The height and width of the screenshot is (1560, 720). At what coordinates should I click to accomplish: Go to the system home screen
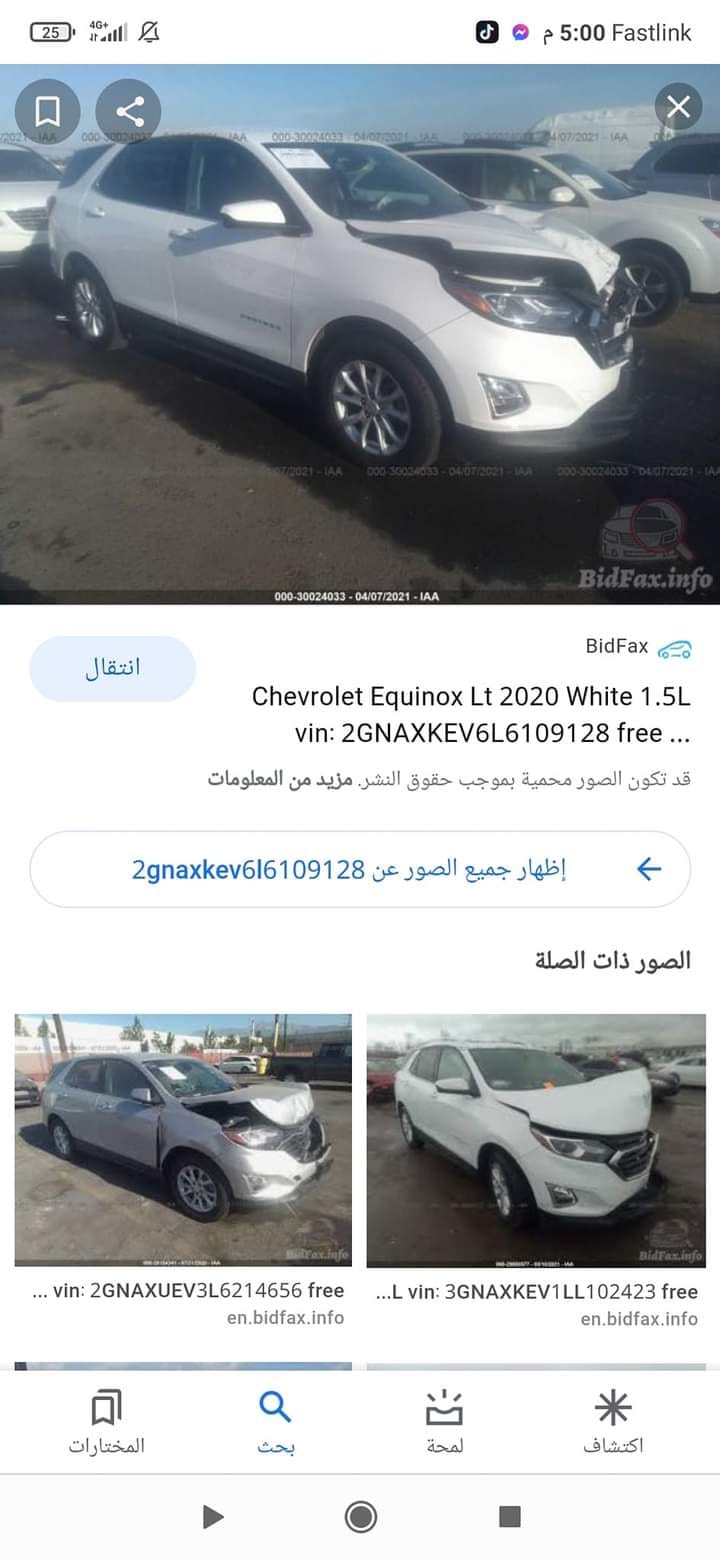point(360,1517)
